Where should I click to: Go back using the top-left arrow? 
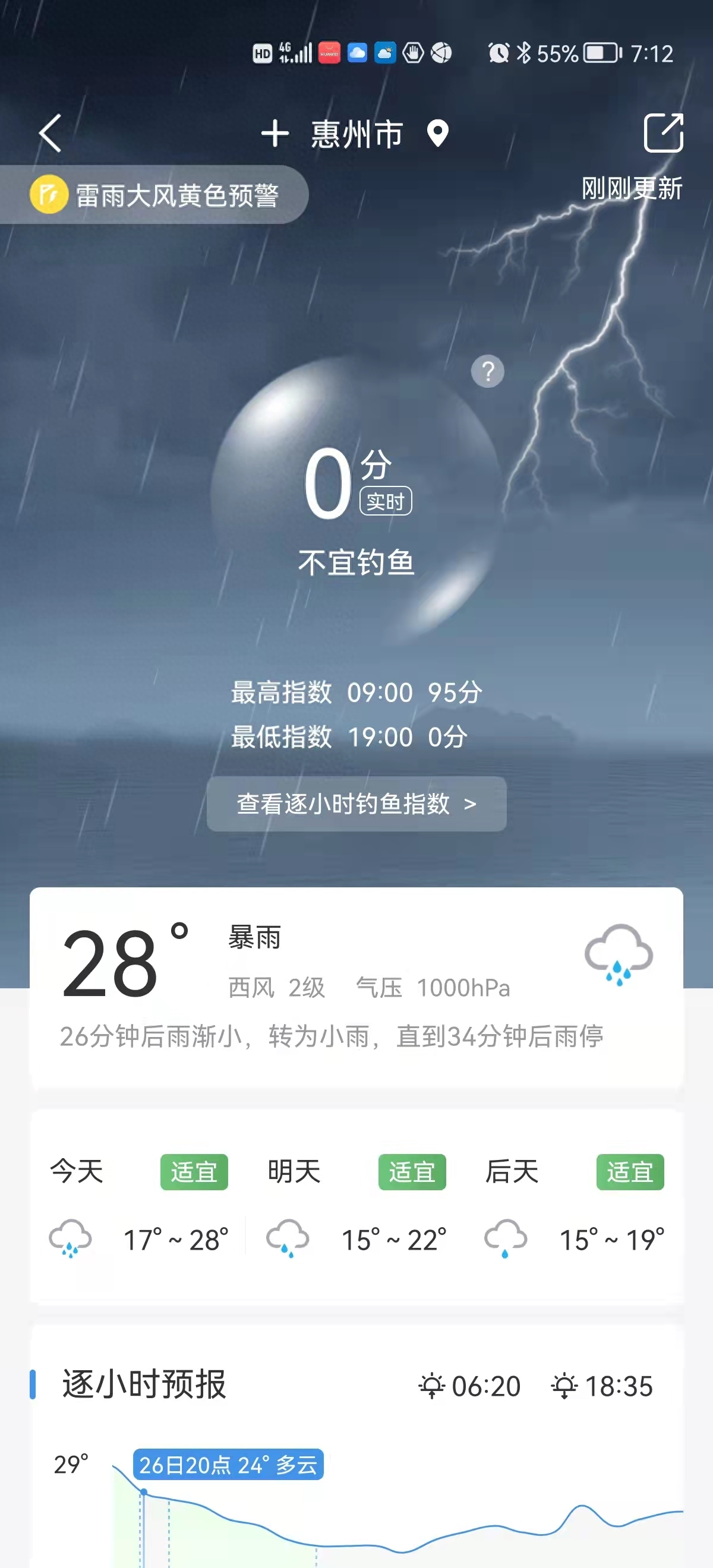[50, 132]
